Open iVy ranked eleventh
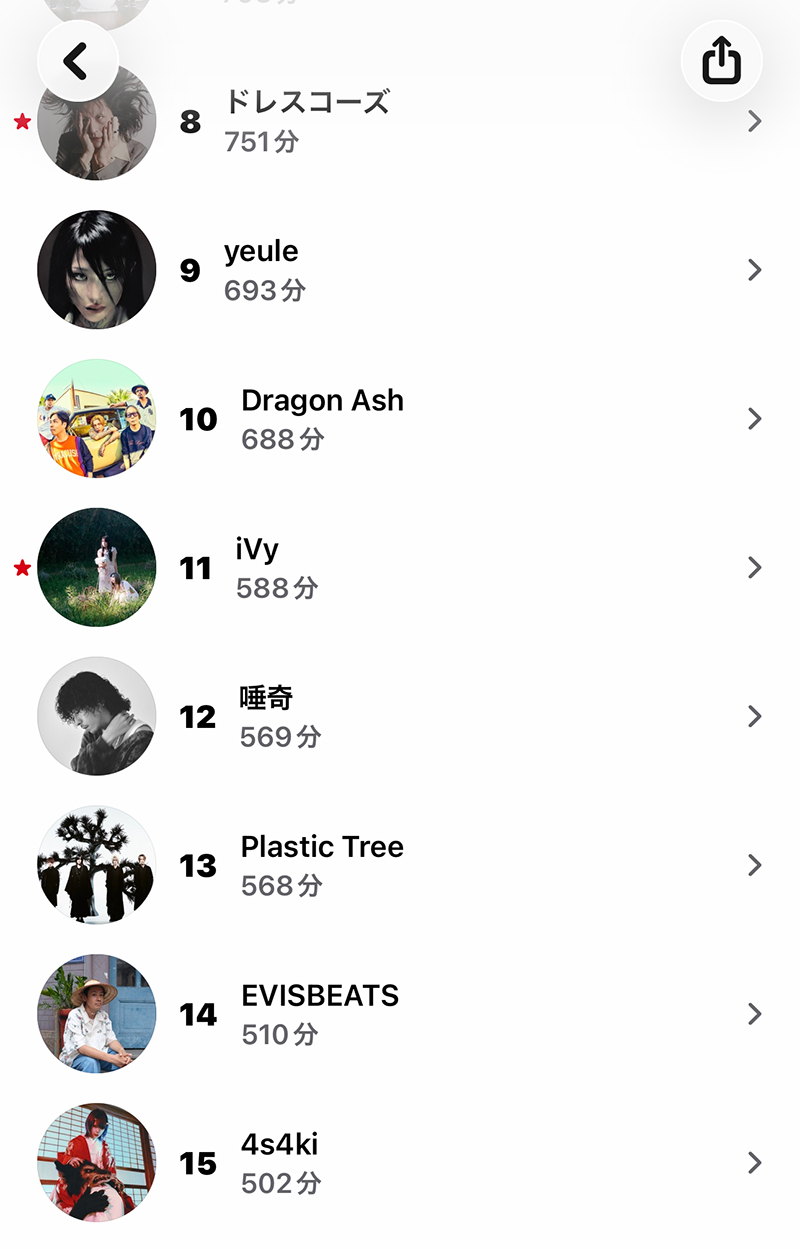This screenshot has width=800, height=1250. [x=400, y=568]
